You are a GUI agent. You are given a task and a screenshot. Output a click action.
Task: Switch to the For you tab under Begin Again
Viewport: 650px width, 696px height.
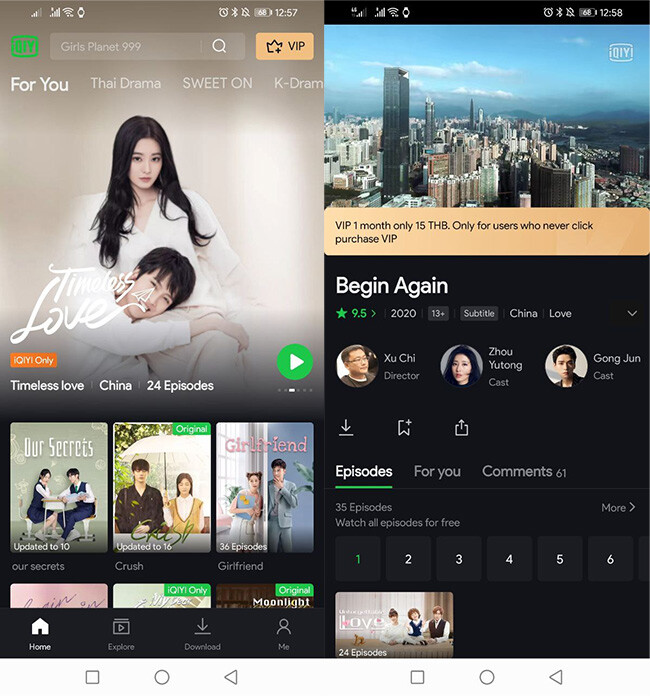click(437, 471)
